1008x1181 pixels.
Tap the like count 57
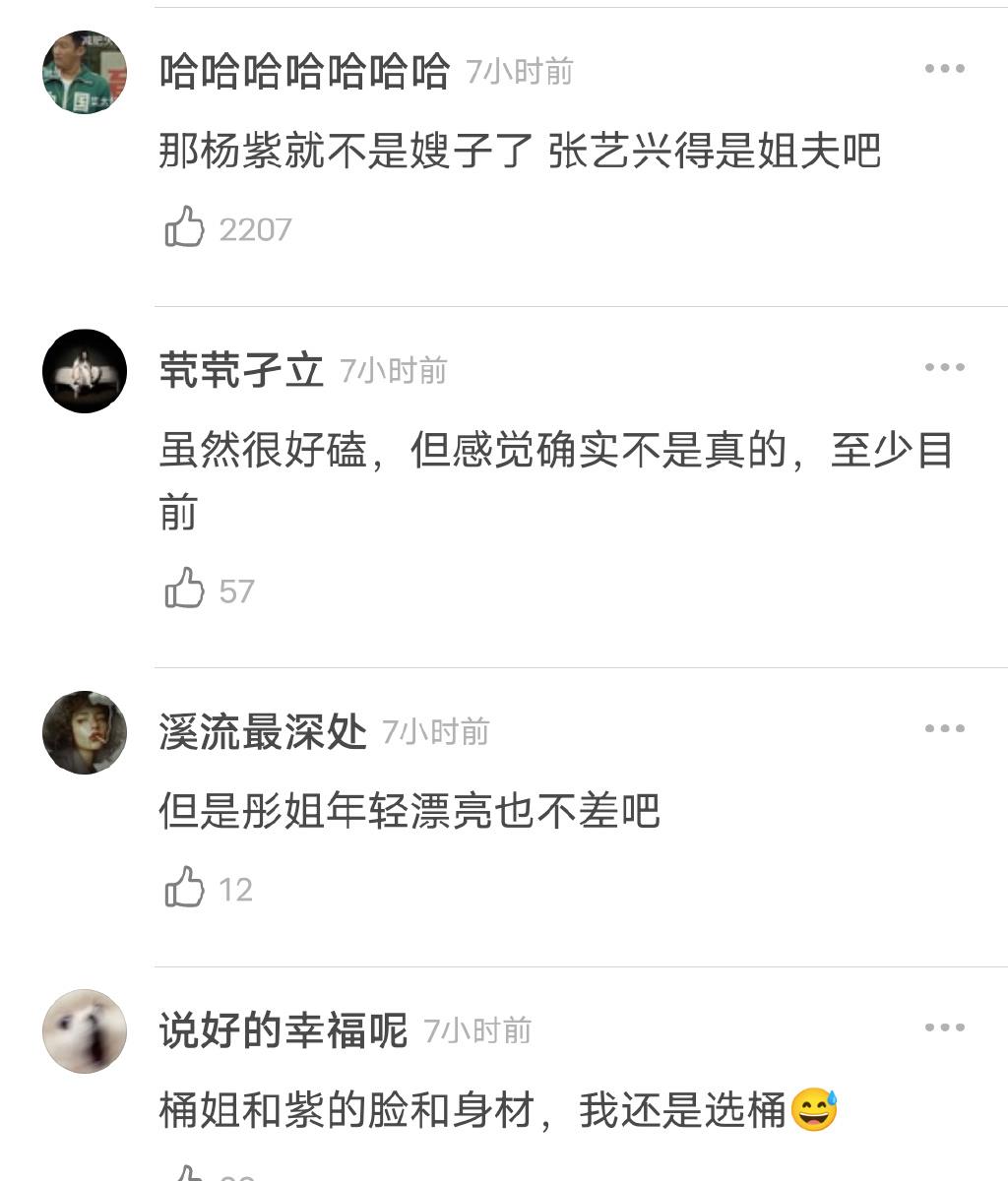[x=236, y=590]
